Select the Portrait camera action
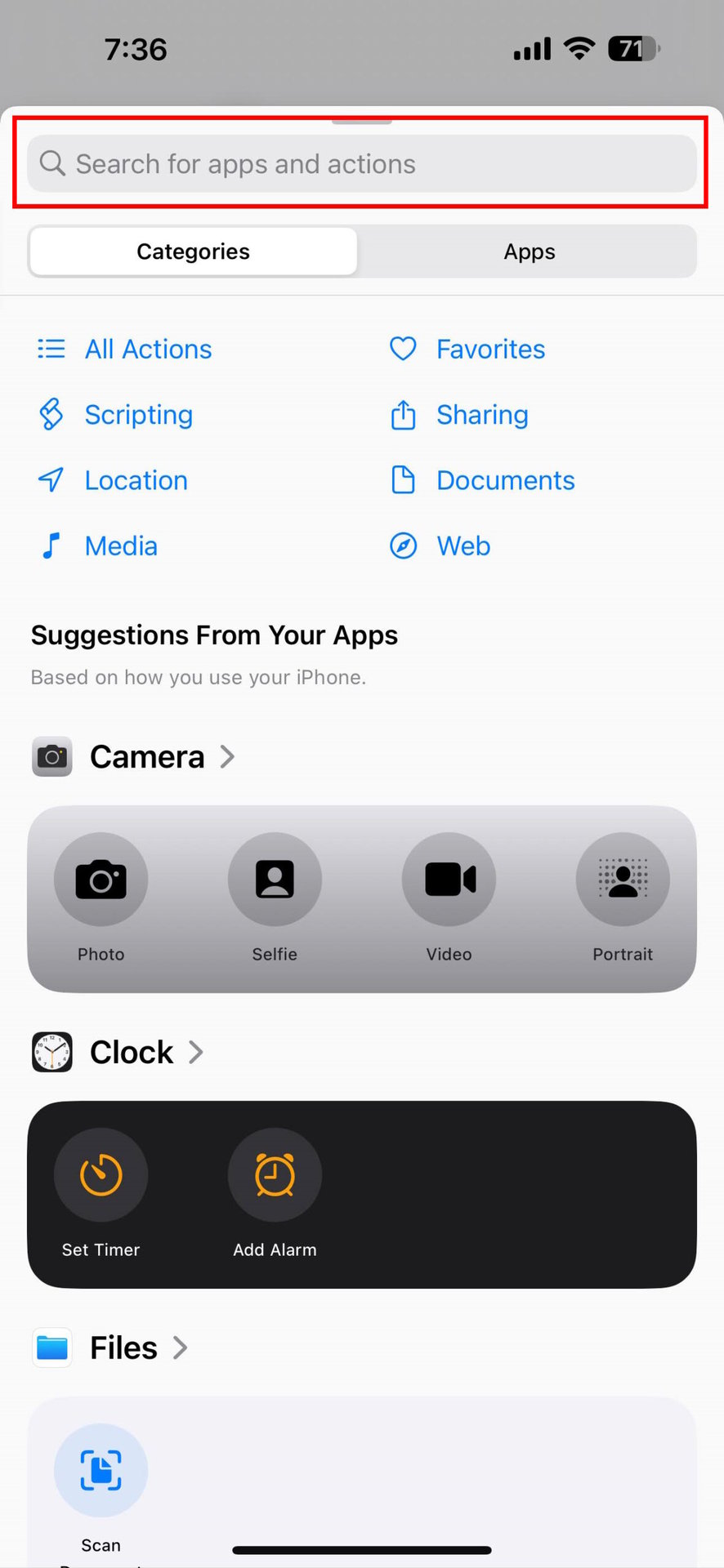The height and width of the screenshot is (1568, 724). pyautogui.click(x=623, y=880)
